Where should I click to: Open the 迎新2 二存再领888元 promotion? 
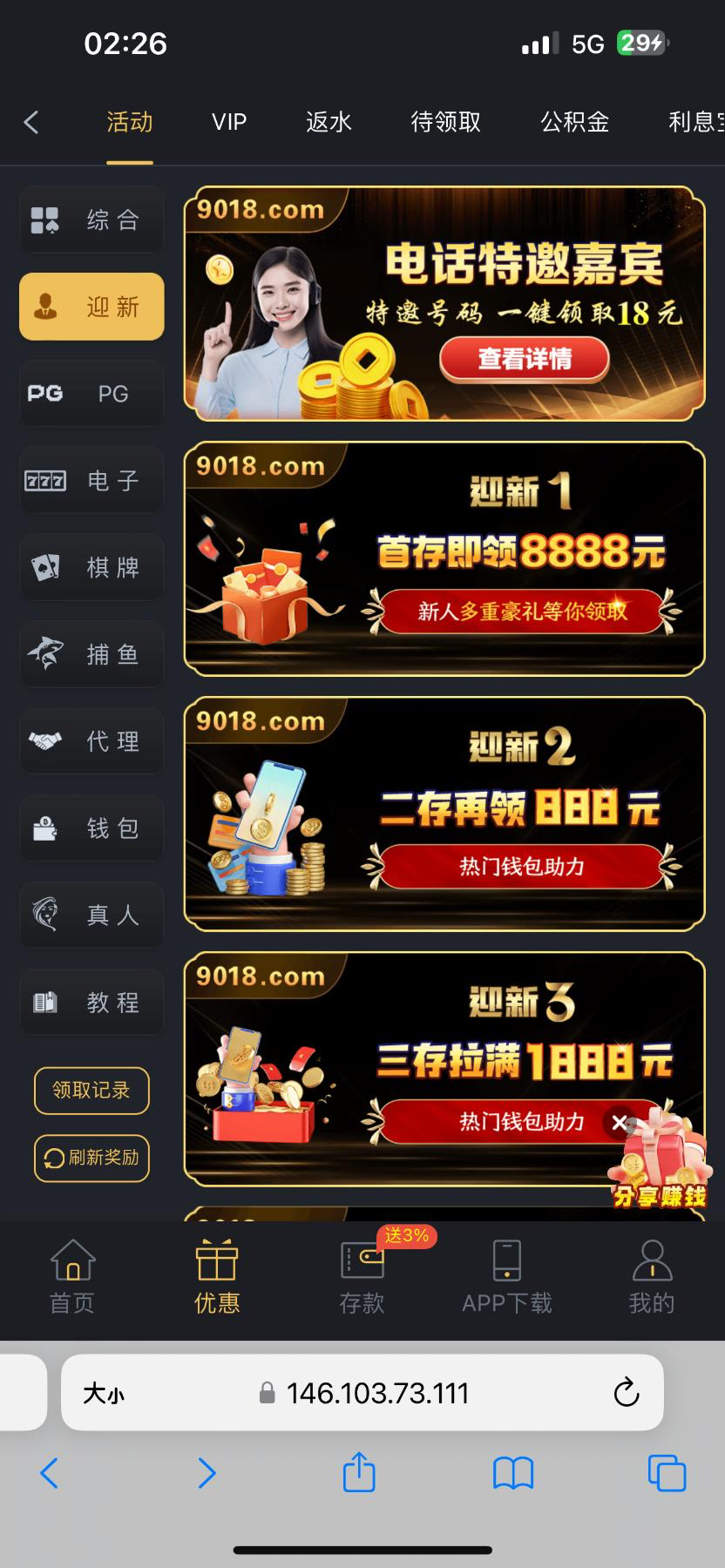pos(444,814)
